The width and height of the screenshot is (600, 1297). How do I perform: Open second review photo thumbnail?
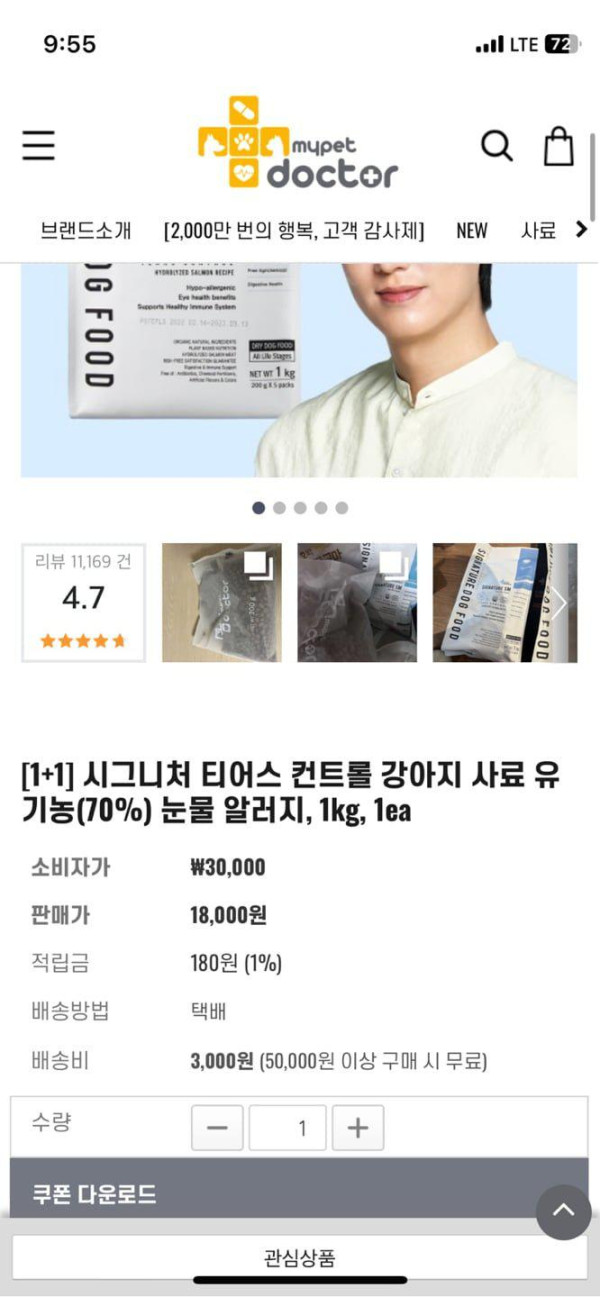click(x=357, y=602)
